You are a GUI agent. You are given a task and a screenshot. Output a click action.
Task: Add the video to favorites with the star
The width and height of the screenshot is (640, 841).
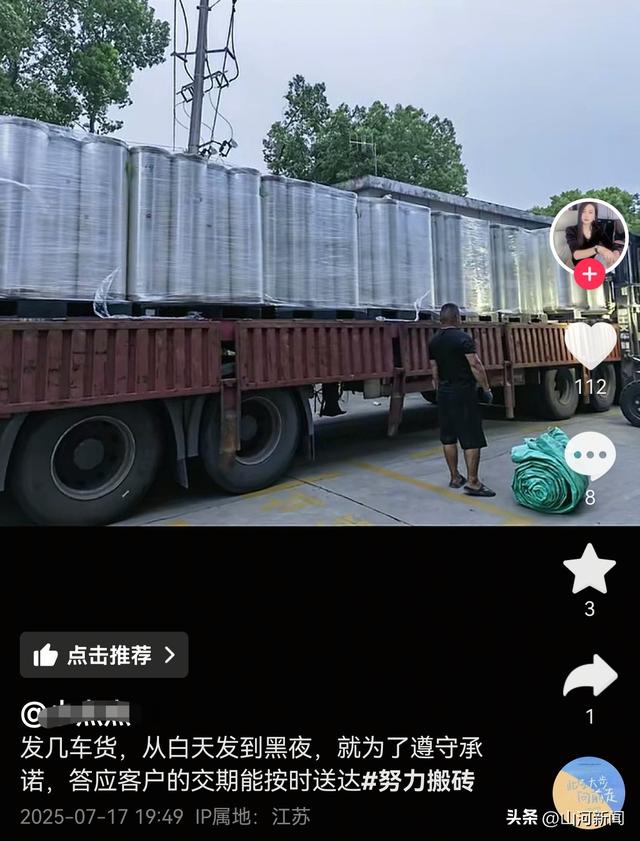point(590,569)
